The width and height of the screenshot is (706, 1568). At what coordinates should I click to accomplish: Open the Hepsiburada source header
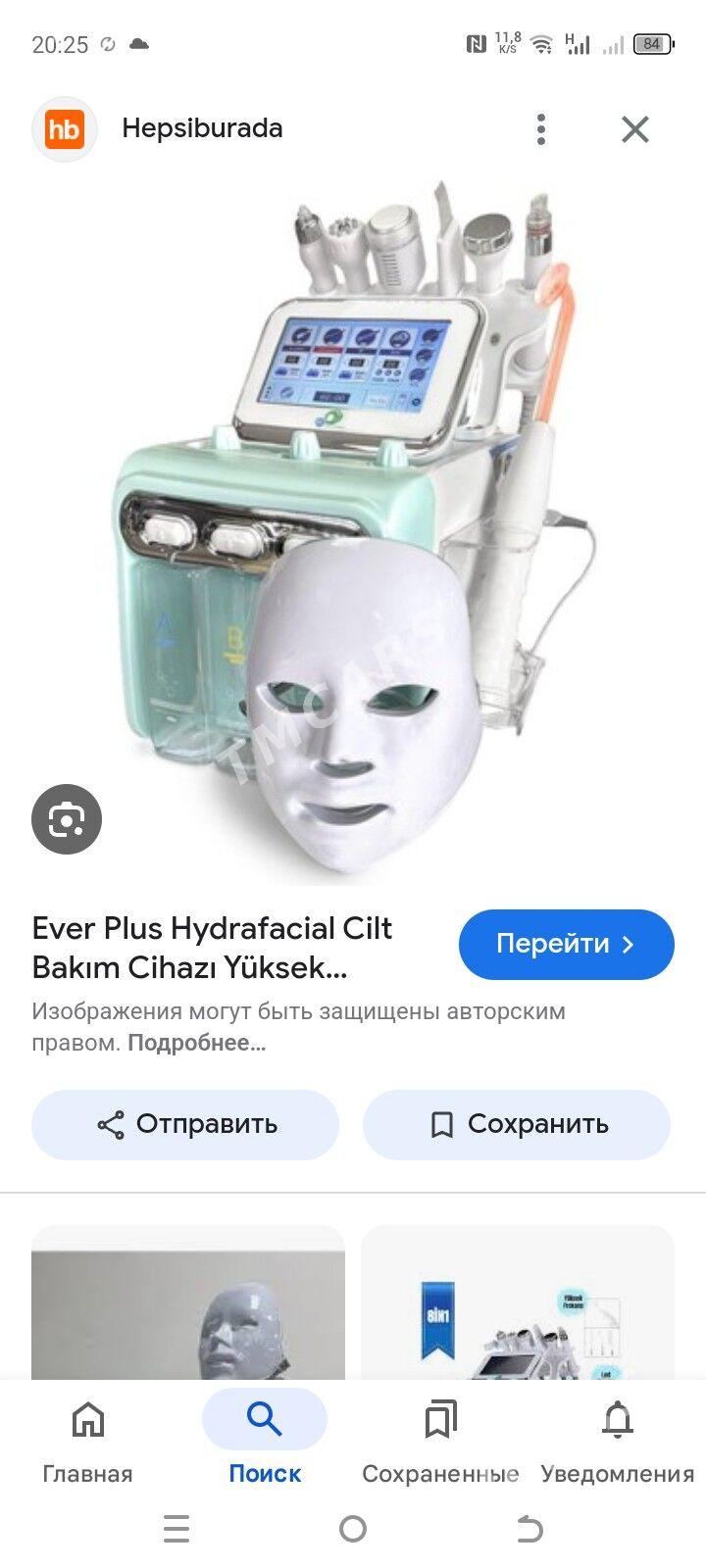(202, 128)
